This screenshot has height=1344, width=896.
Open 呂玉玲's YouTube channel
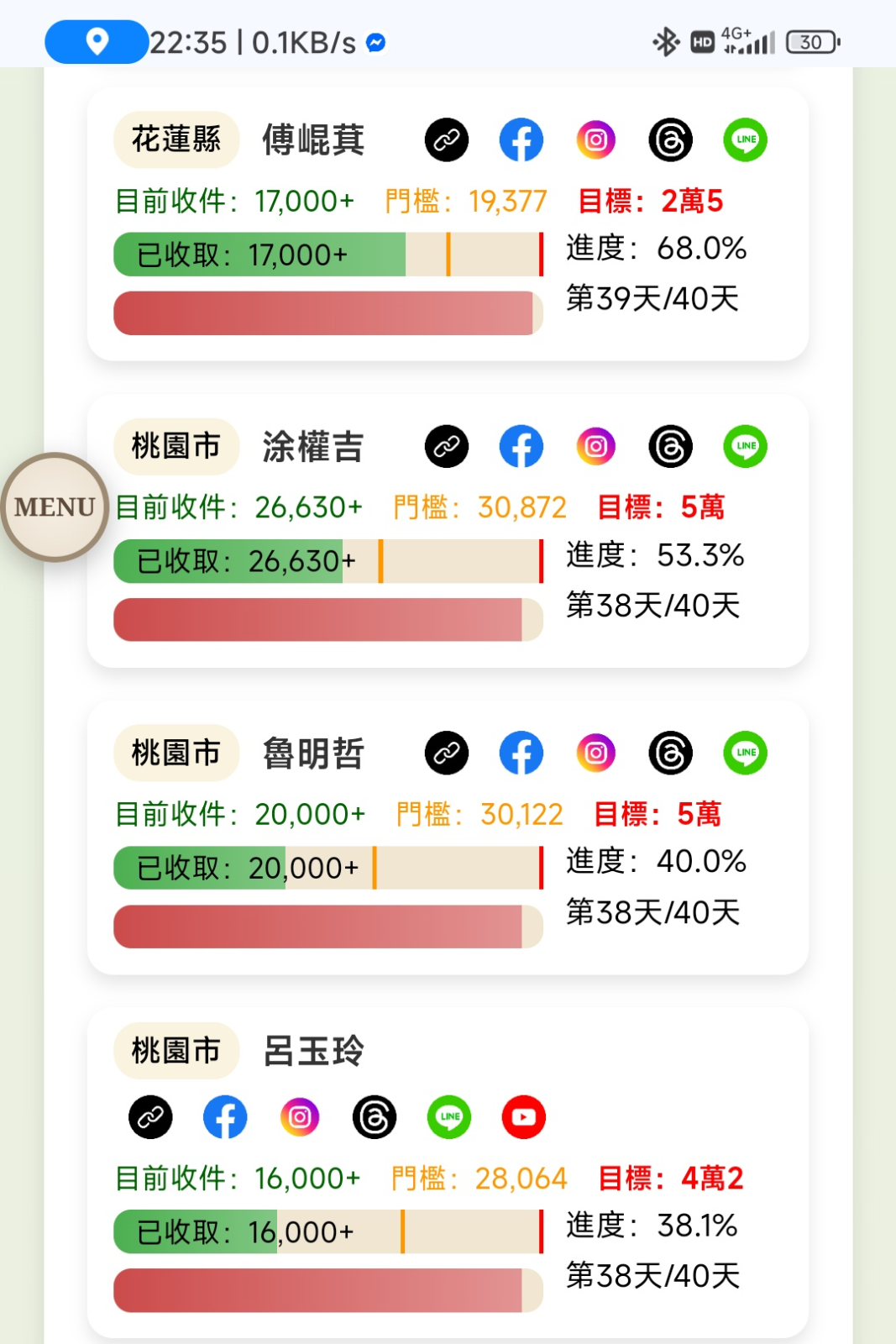tap(523, 1117)
